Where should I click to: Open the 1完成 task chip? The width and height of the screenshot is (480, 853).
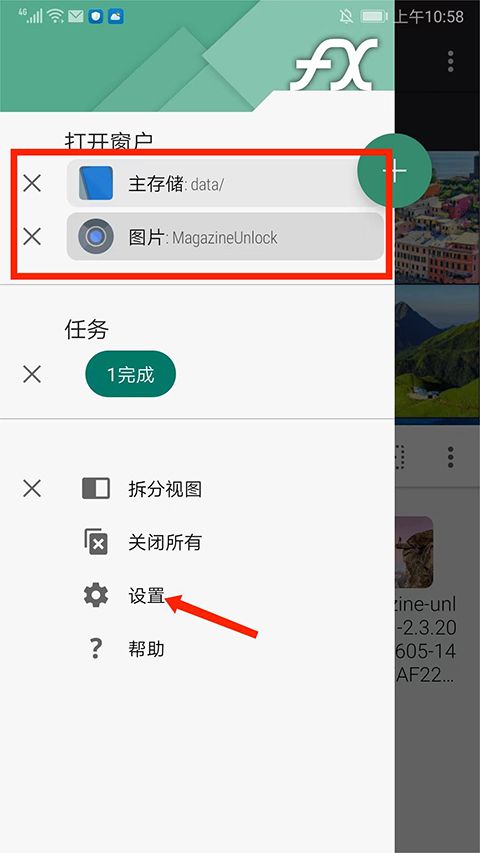click(131, 374)
